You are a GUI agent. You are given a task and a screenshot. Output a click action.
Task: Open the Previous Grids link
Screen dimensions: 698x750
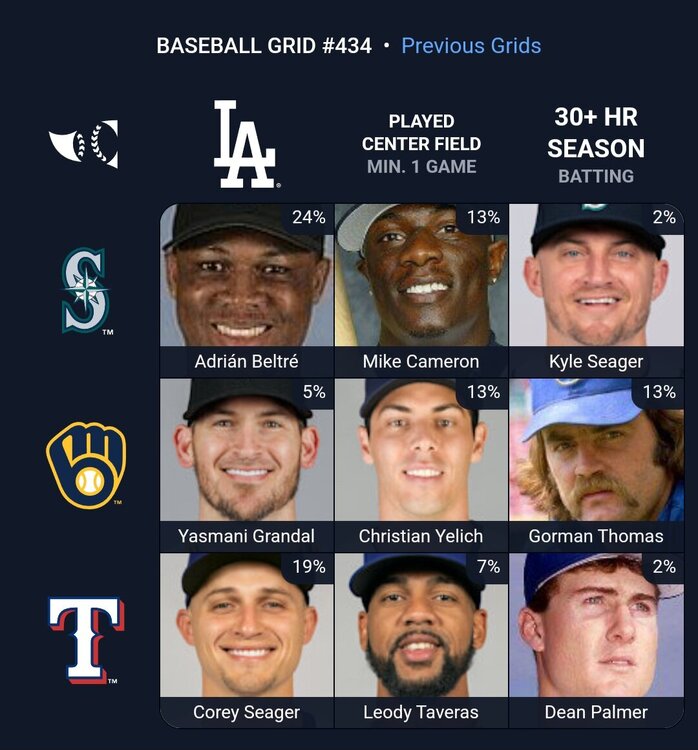click(471, 46)
